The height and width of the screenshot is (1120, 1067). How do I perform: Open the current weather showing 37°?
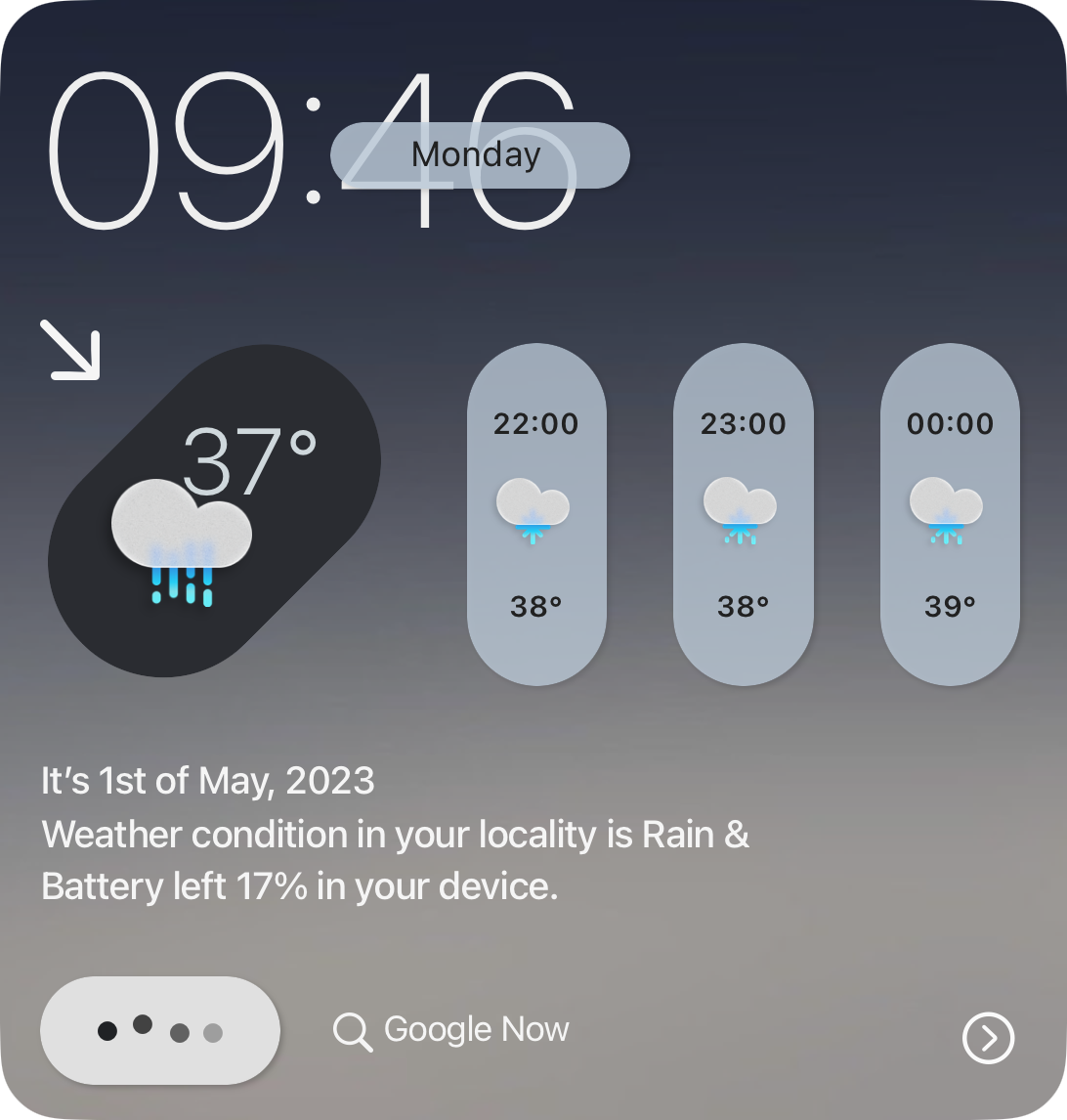pos(214,510)
